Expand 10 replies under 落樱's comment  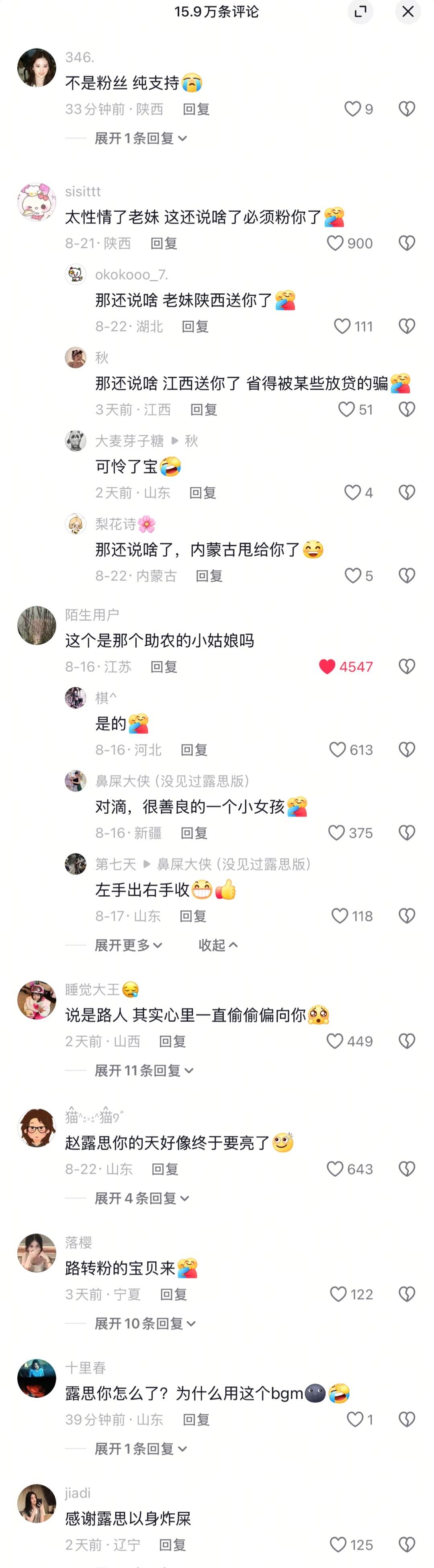coord(145,1324)
